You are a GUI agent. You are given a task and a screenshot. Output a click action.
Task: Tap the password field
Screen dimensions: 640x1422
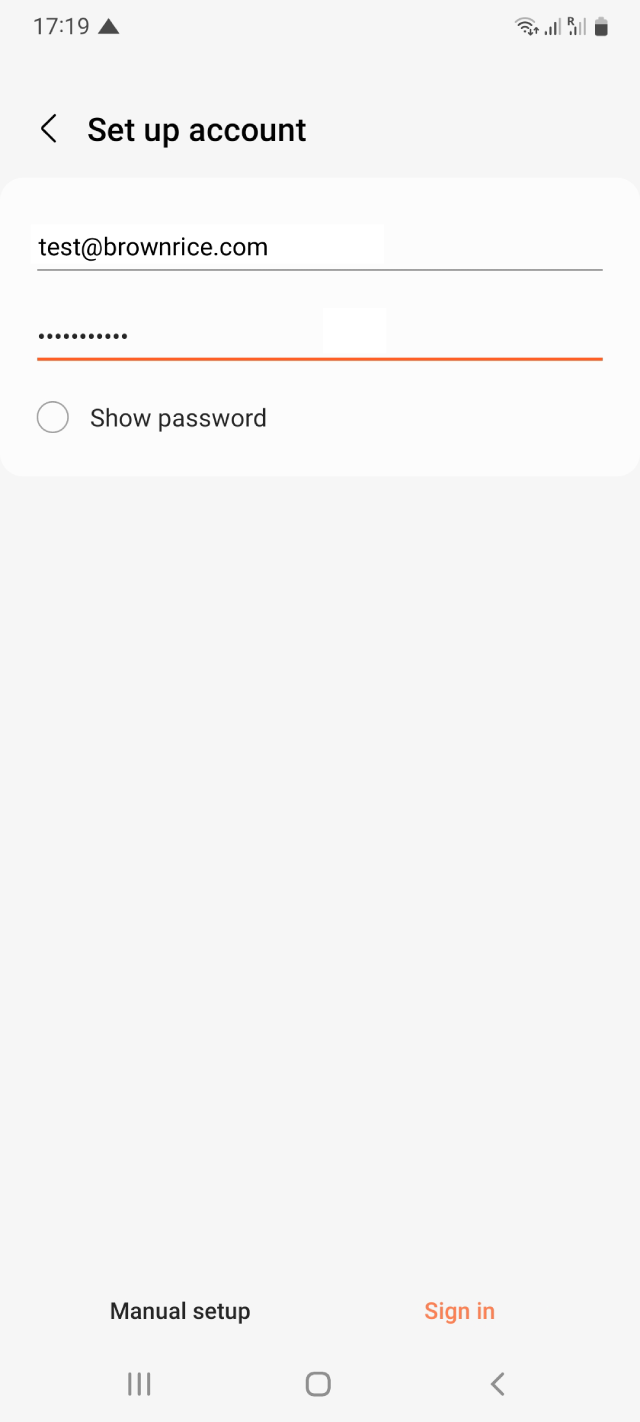pyautogui.click(x=320, y=335)
